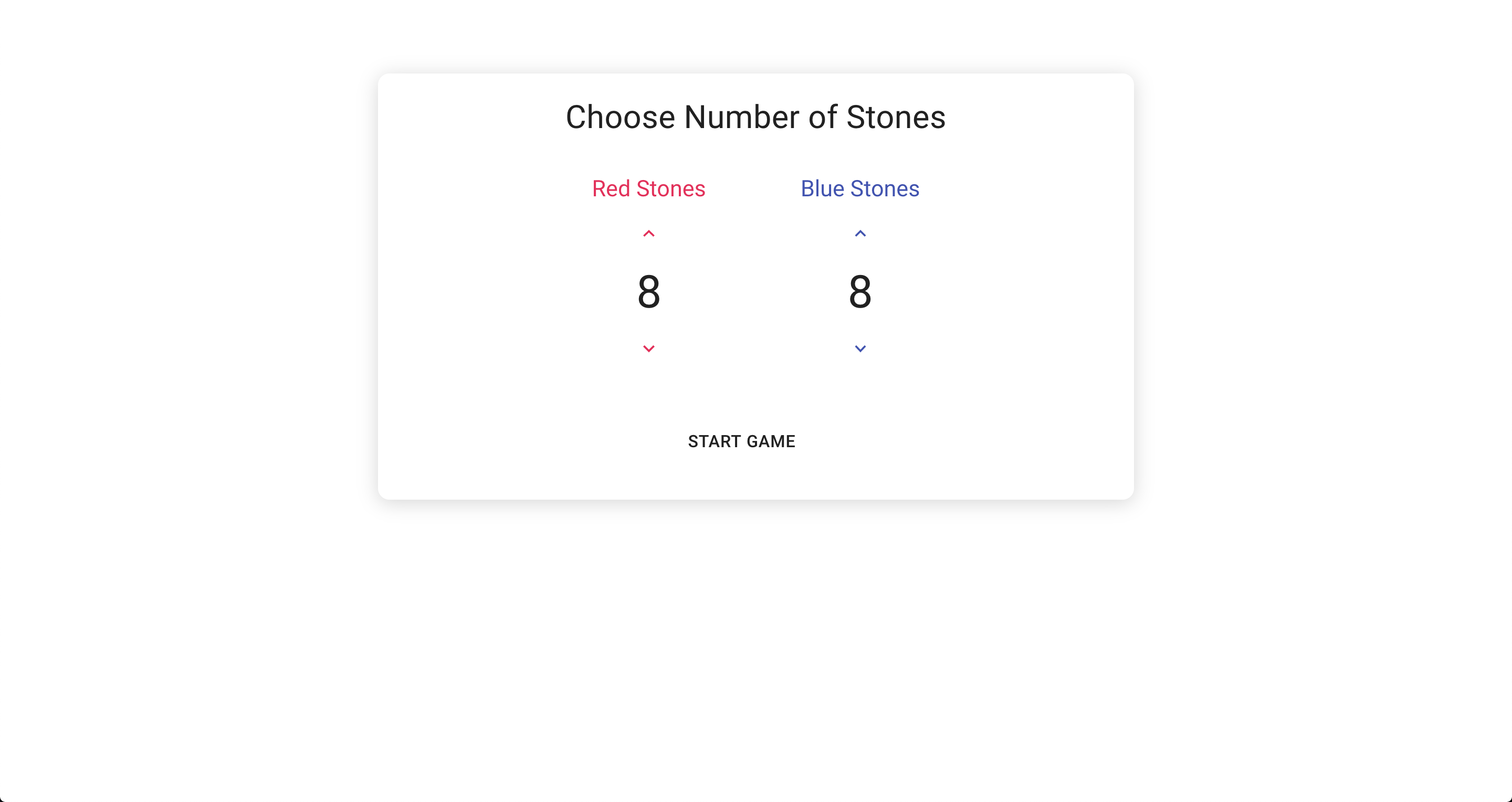Increase the number of blue stones

click(860, 234)
